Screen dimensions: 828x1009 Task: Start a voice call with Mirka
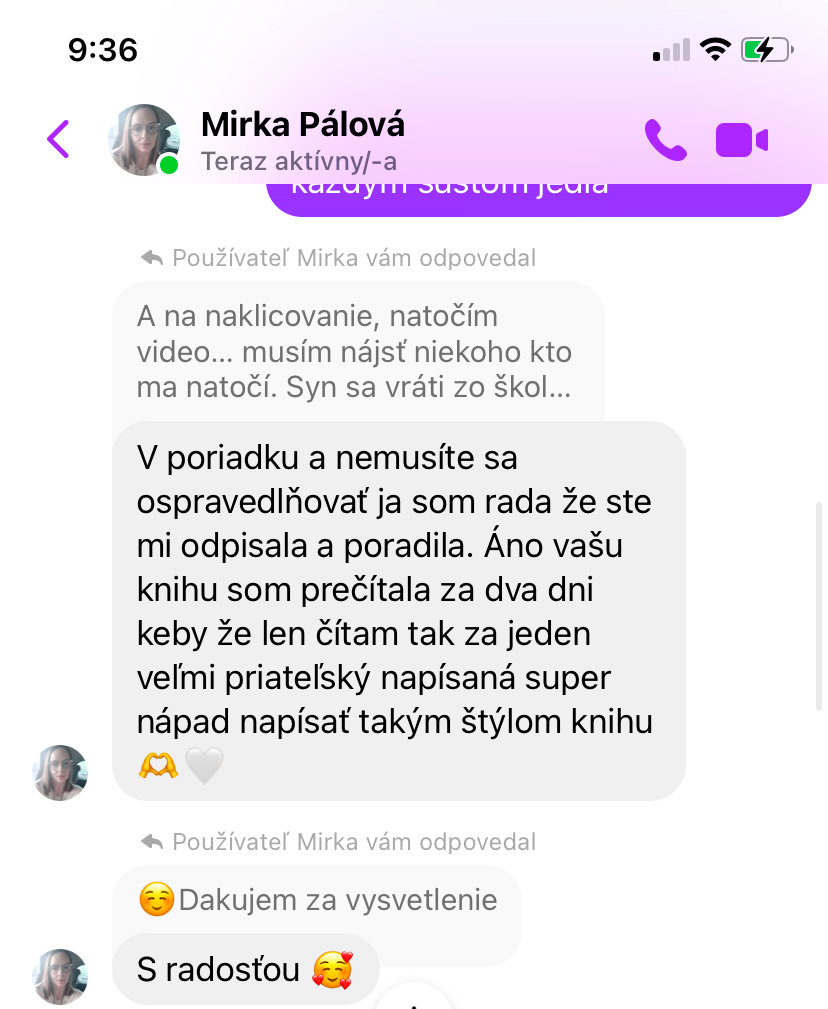pyautogui.click(x=665, y=140)
